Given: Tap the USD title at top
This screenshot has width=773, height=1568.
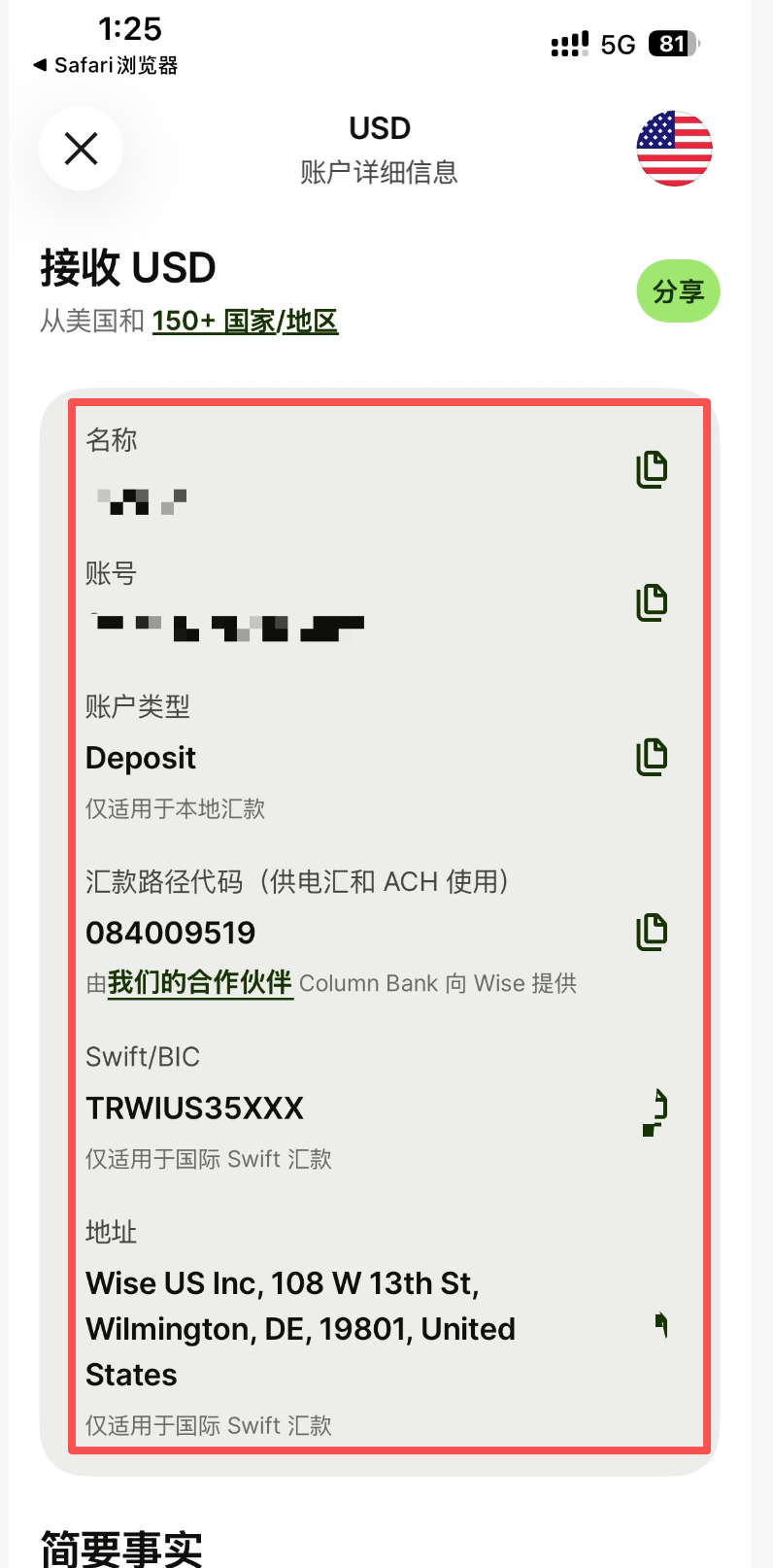Looking at the screenshot, I should 380,127.
